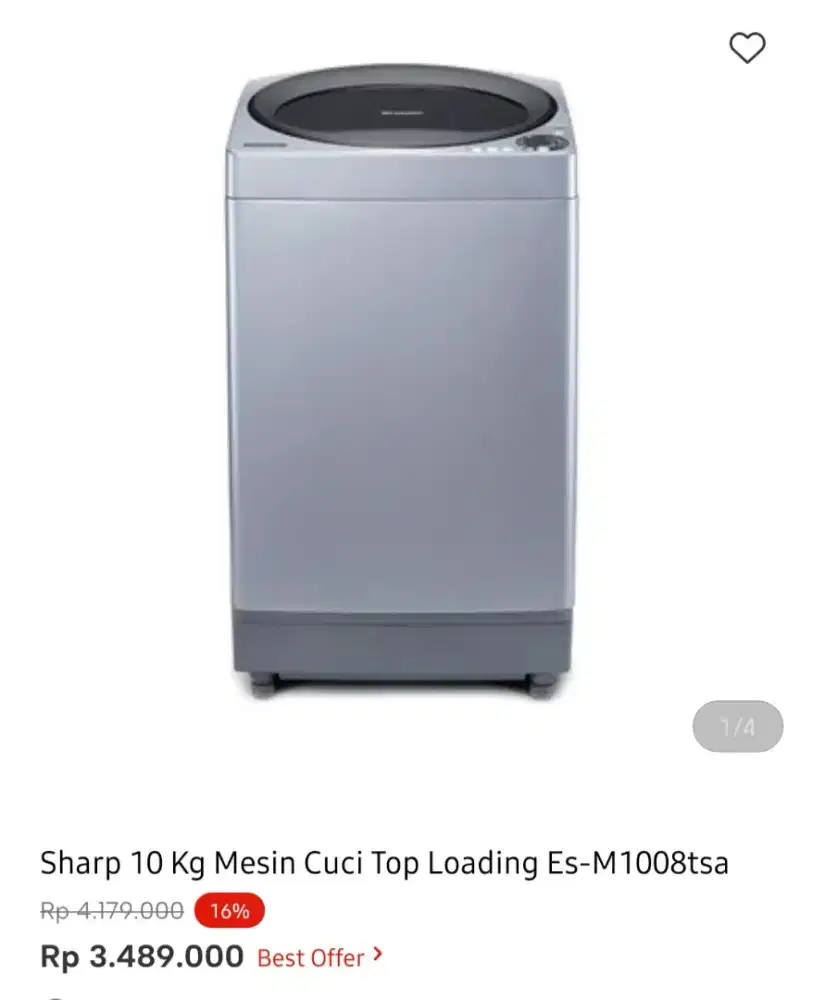Add this washing machine to the wishlist

click(x=746, y=47)
